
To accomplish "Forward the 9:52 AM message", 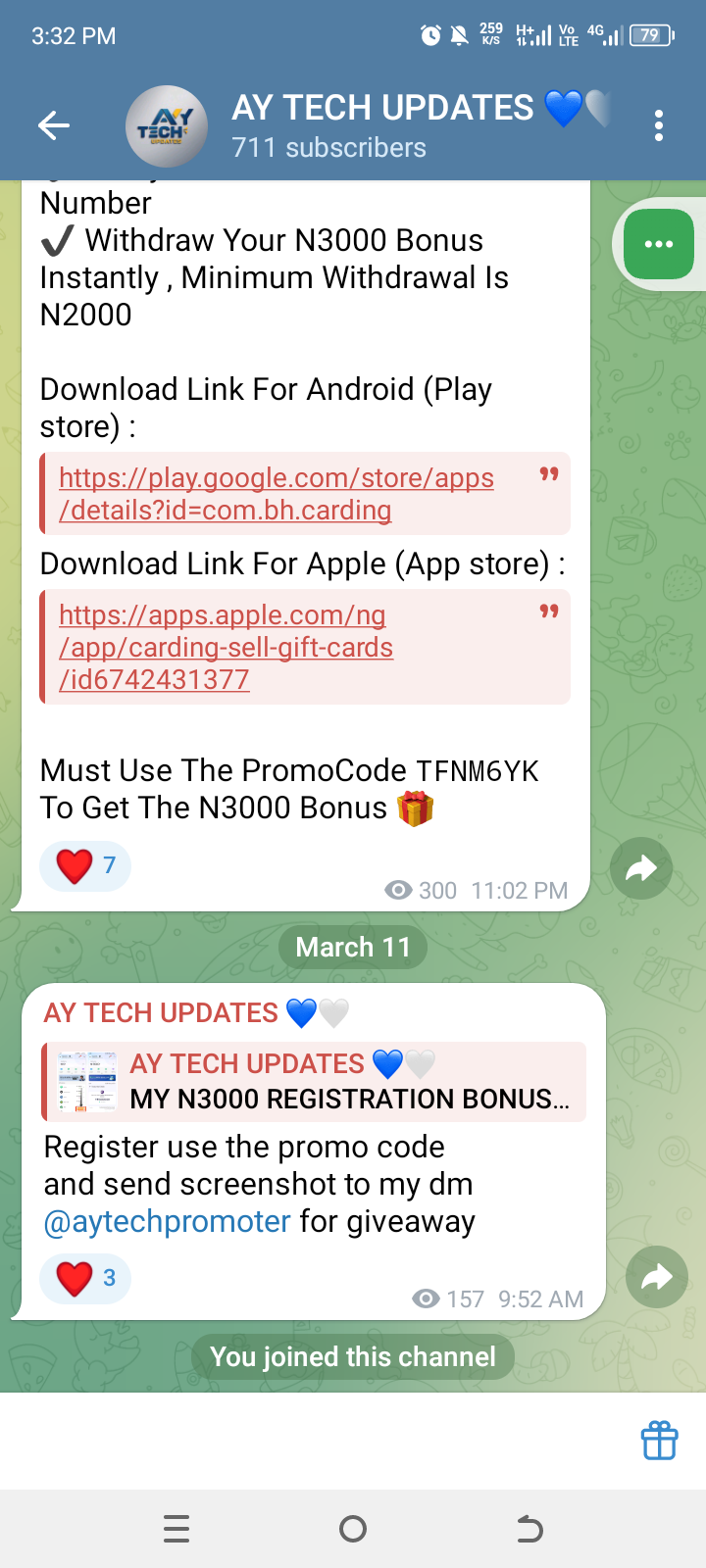I will (656, 1277).
